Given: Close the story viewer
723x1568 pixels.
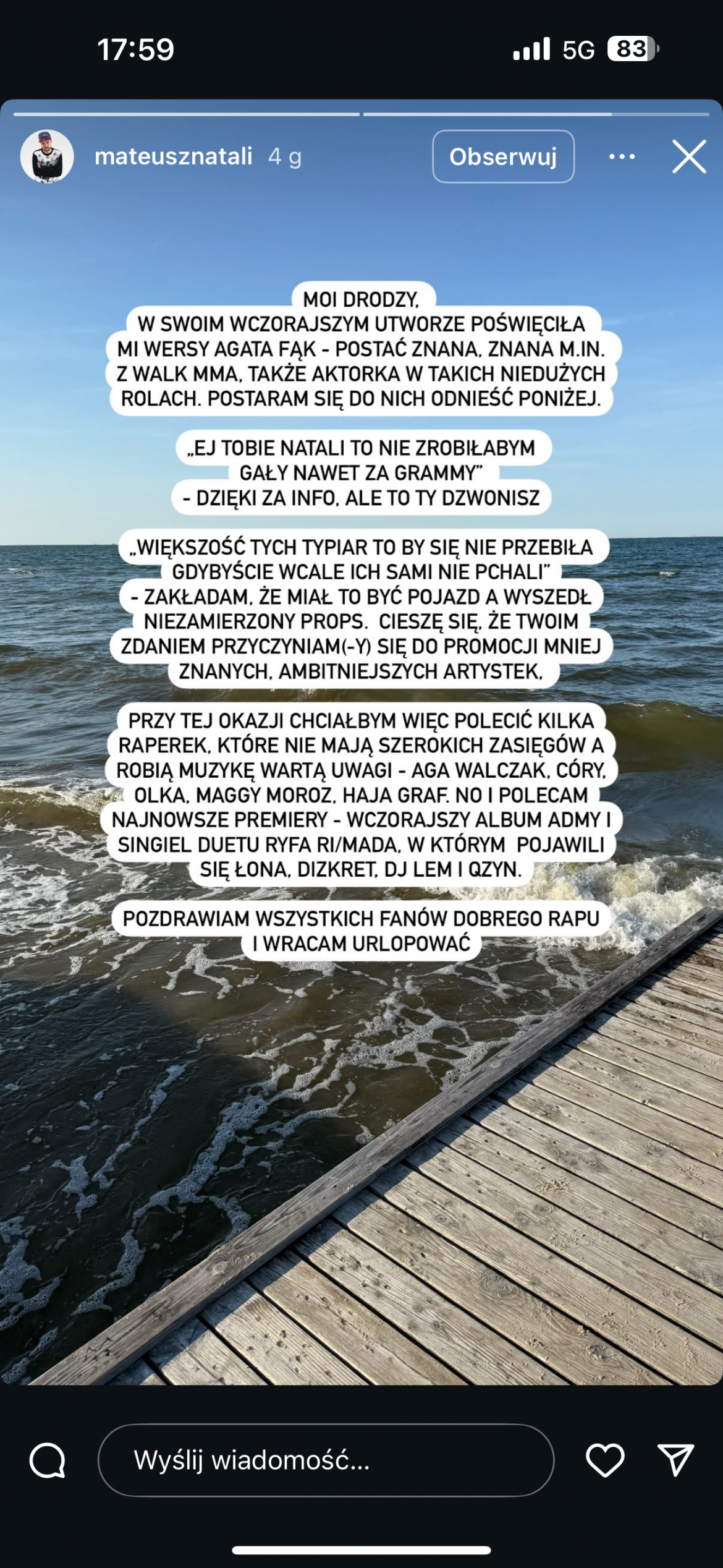Looking at the screenshot, I should (x=689, y=156).
